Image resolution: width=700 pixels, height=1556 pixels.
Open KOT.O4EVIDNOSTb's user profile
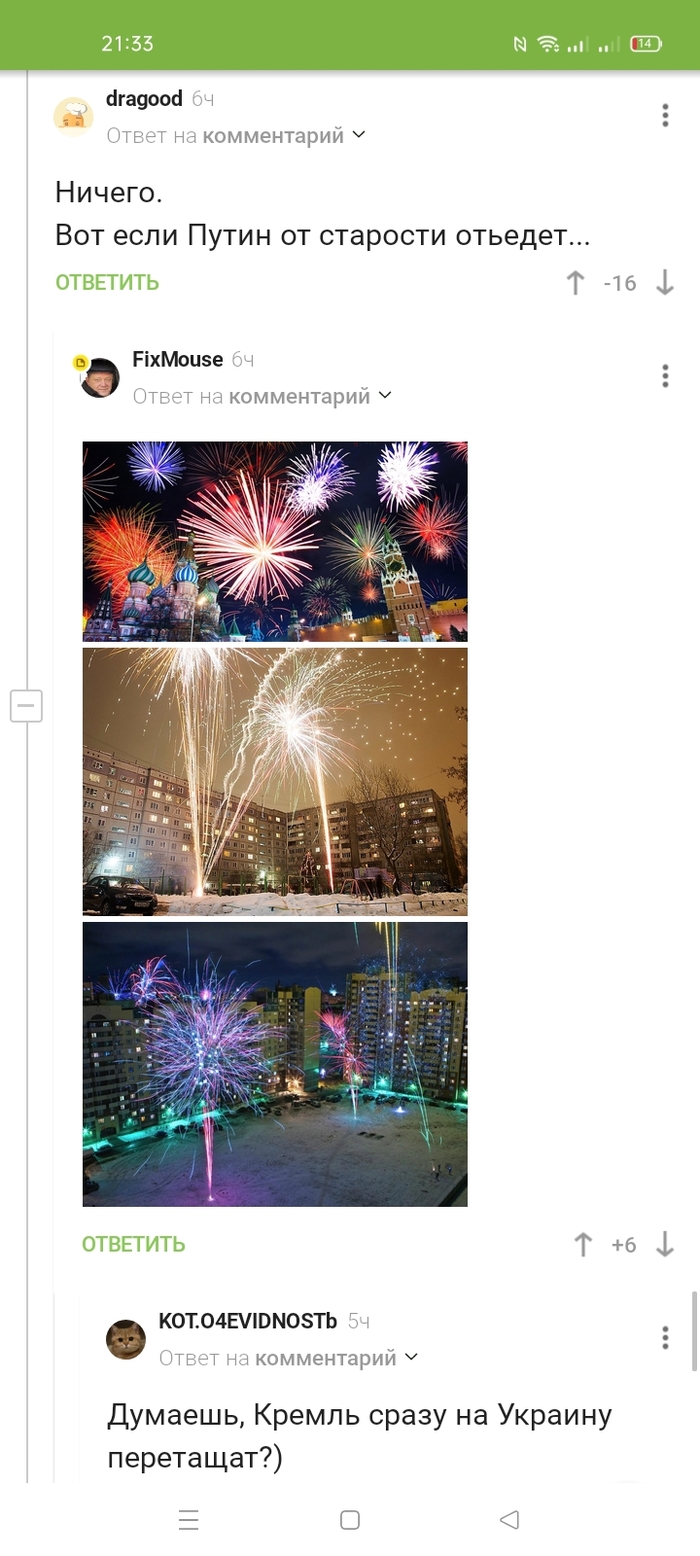(247, 1321)
